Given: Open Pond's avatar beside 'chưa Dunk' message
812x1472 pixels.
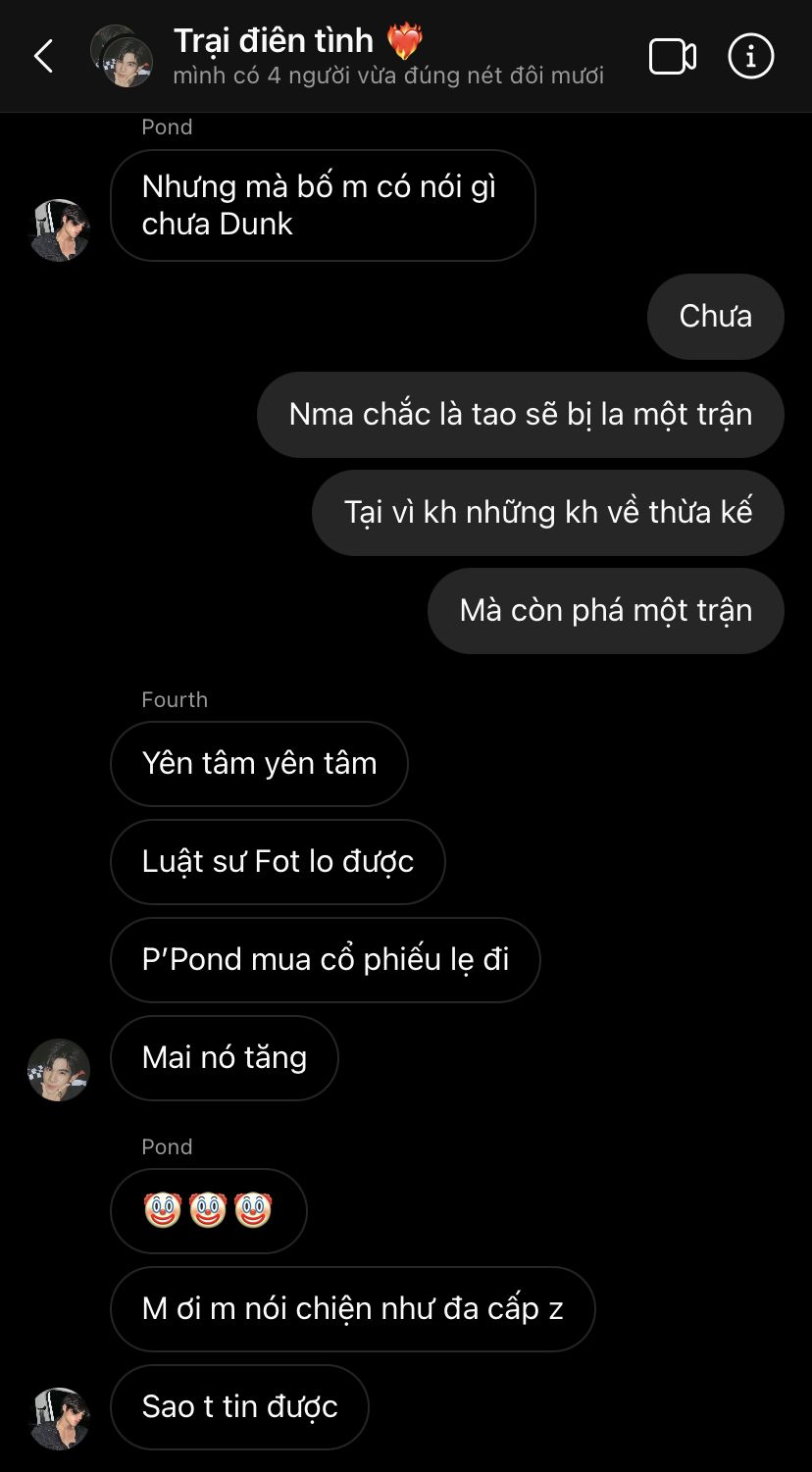Looking at the screenshot, I should (x=59, y=230).
